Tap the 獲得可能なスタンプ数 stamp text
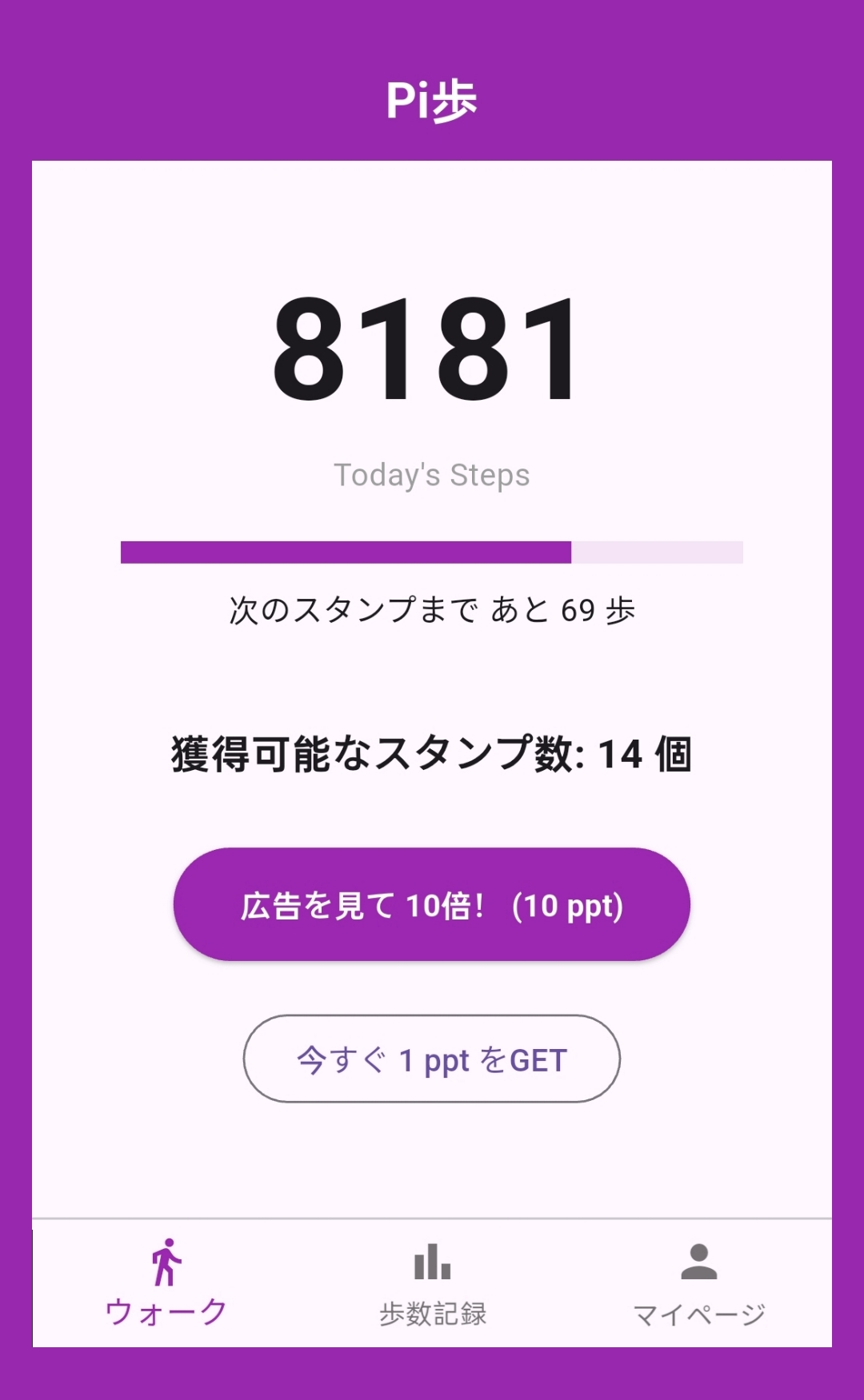 point(431,752)
